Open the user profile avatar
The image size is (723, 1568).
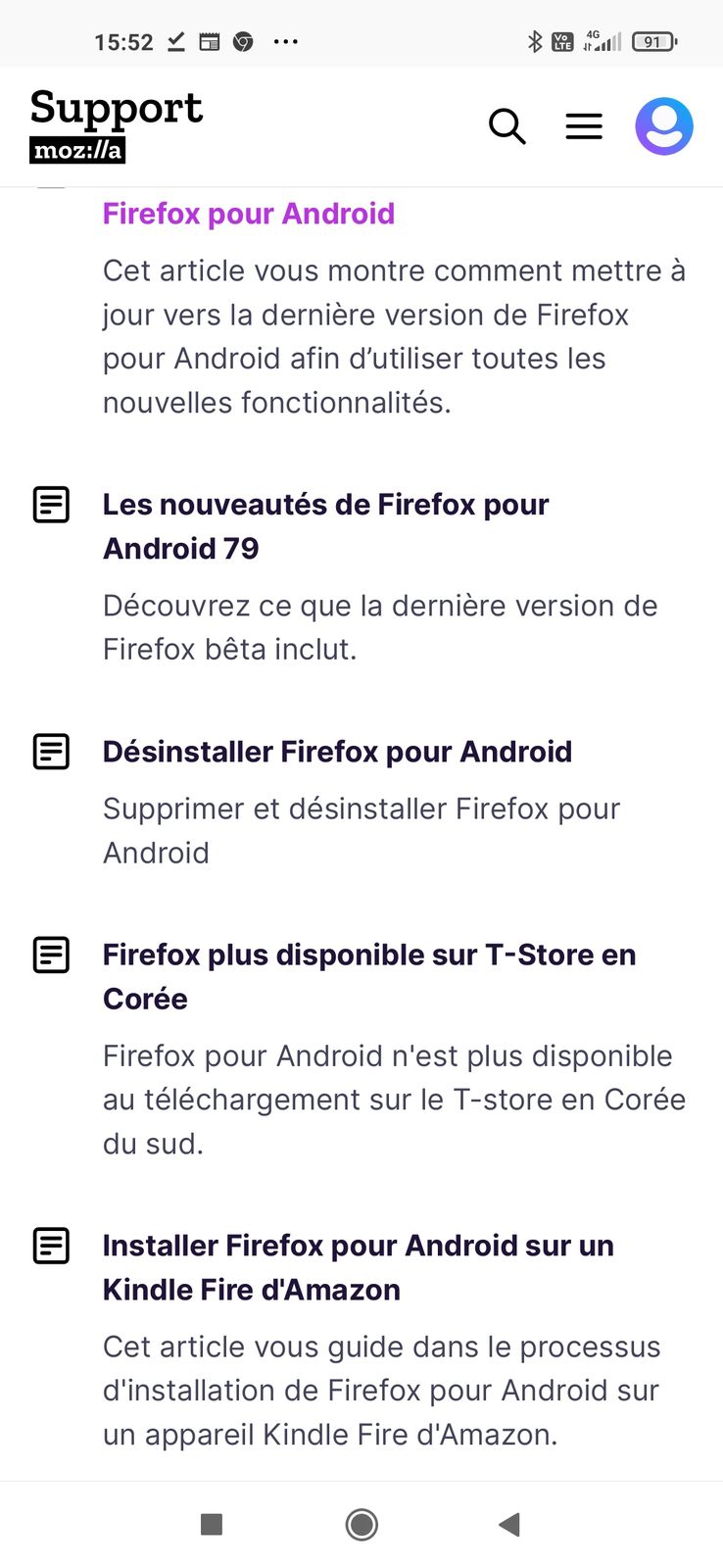pyautogui.click(x=664, y=126)
